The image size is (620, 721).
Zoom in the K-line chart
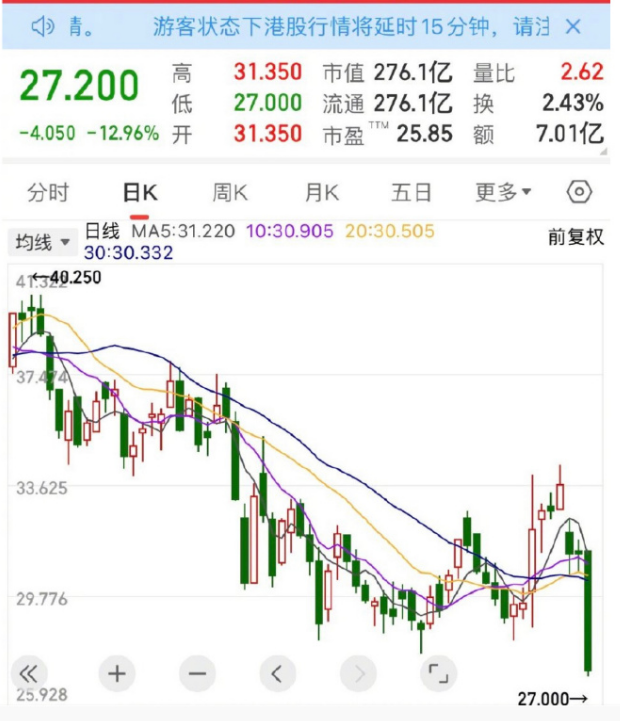[117, 672]
